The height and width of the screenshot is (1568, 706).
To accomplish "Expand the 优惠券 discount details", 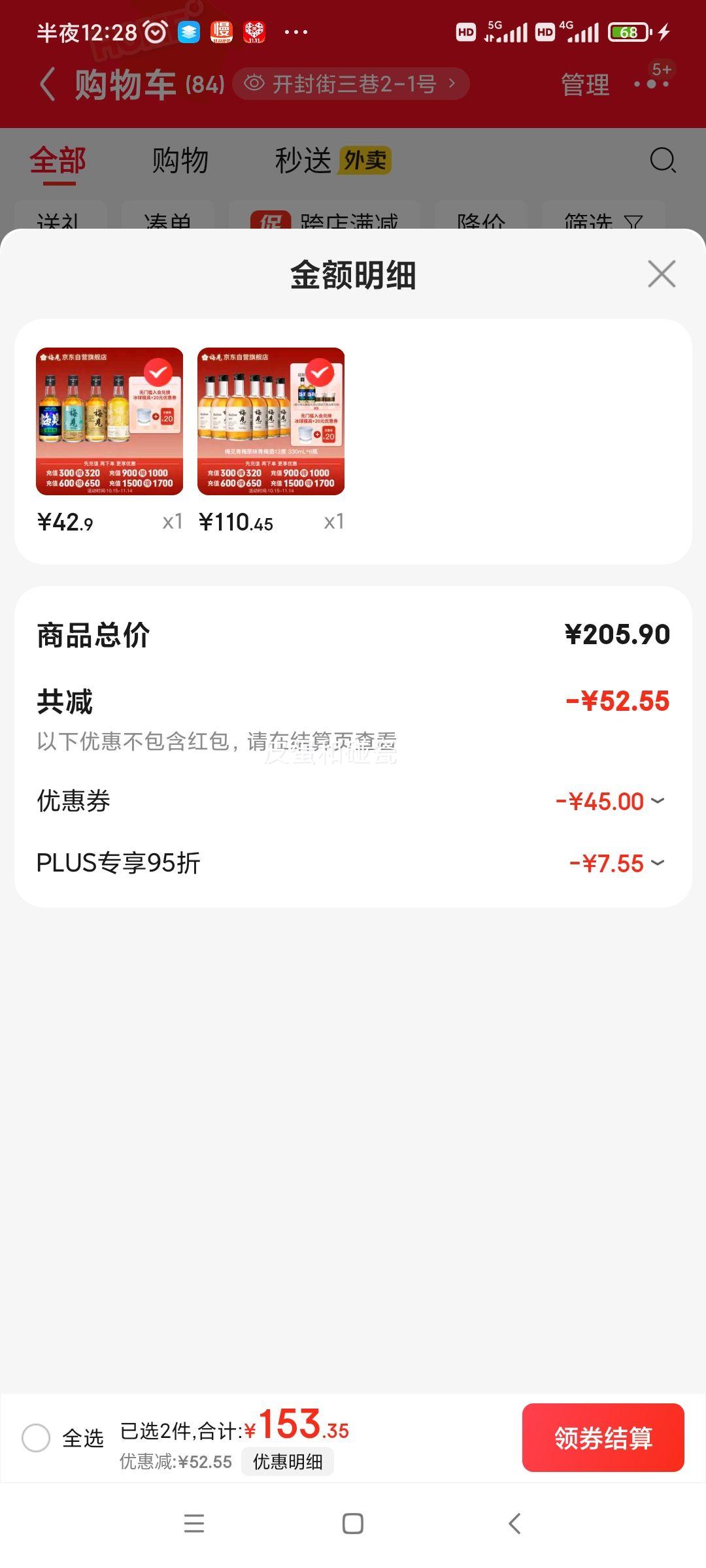I will pyautogui.click(x=611, y=801).
